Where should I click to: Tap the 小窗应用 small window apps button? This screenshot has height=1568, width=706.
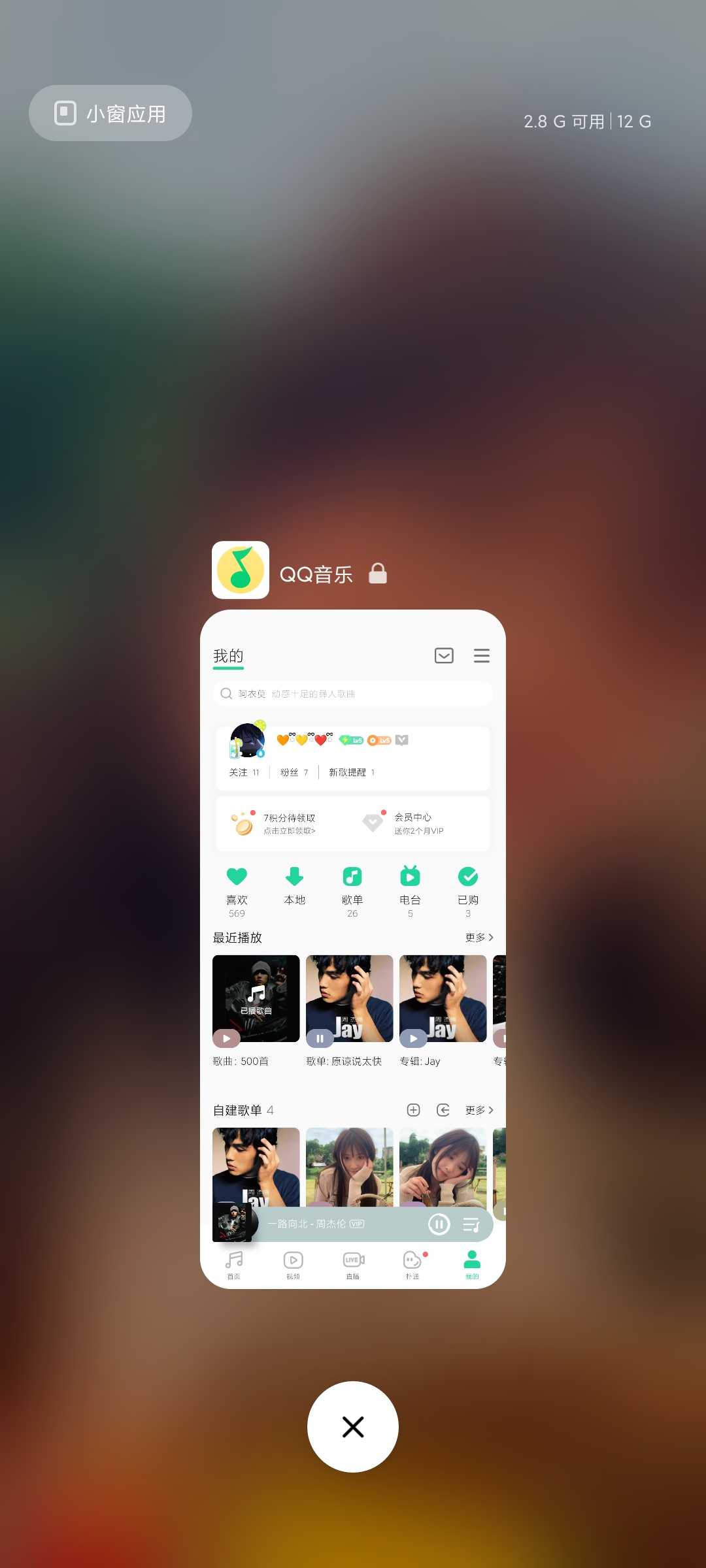pos(110,113)
